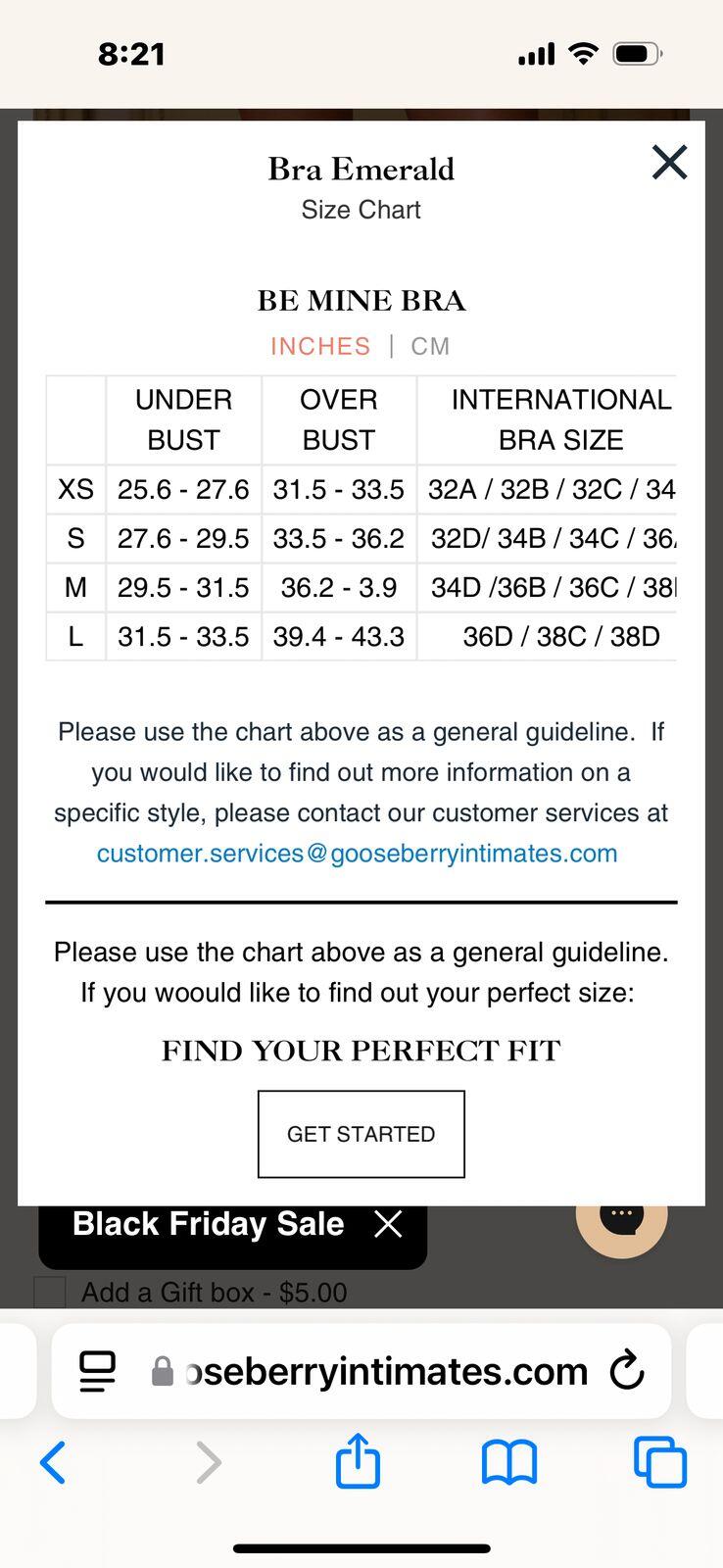Screen dimensions: 723x1568
Task: Close the Bra Emerald size chart
Action: [x=670, y=163]
